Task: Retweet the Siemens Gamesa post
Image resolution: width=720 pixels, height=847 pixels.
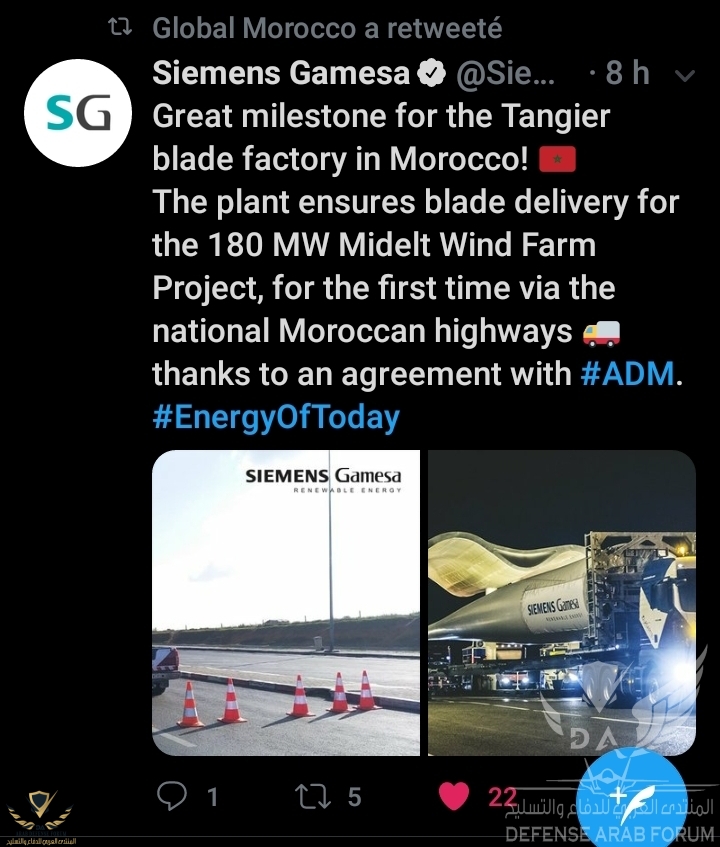Action: (316, 796)
